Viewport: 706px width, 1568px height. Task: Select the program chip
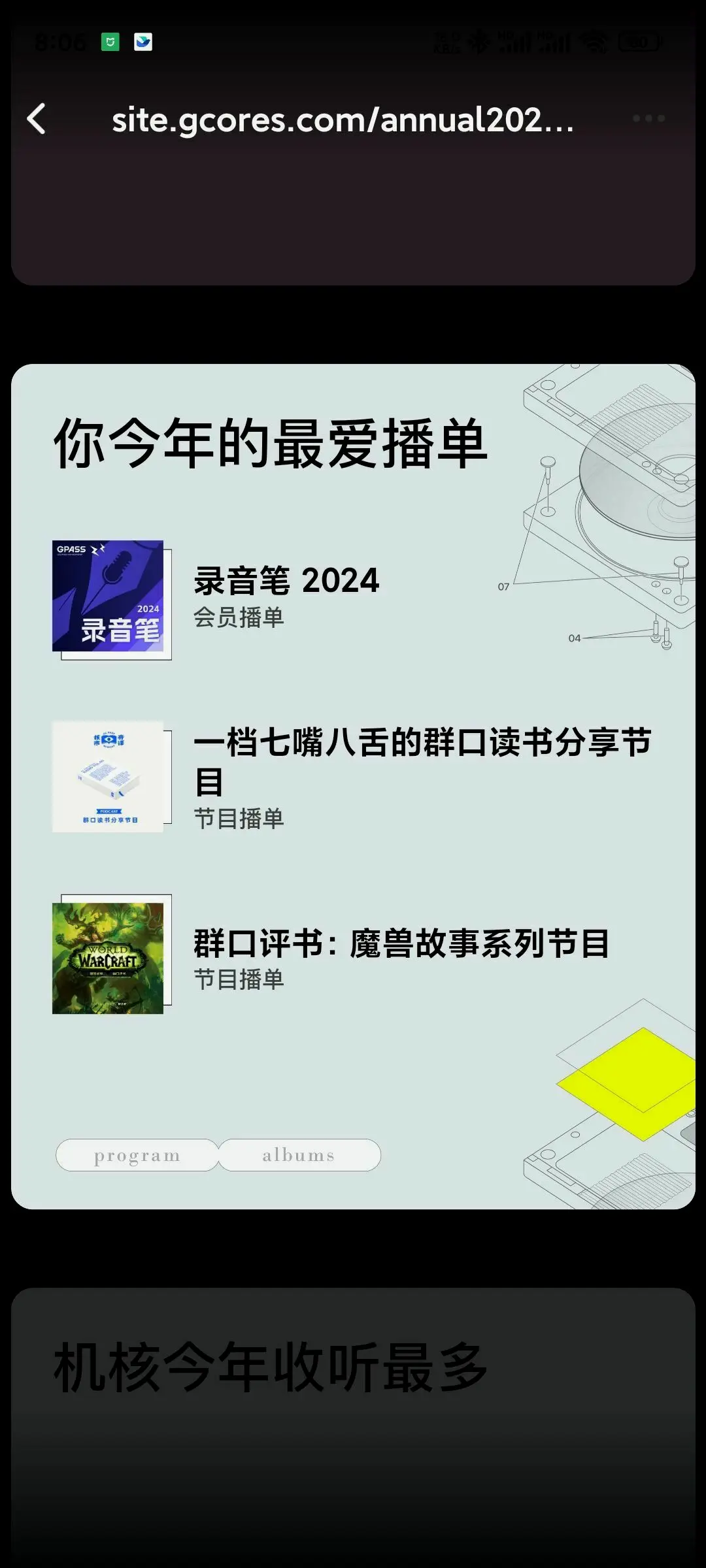point(137,1155)
